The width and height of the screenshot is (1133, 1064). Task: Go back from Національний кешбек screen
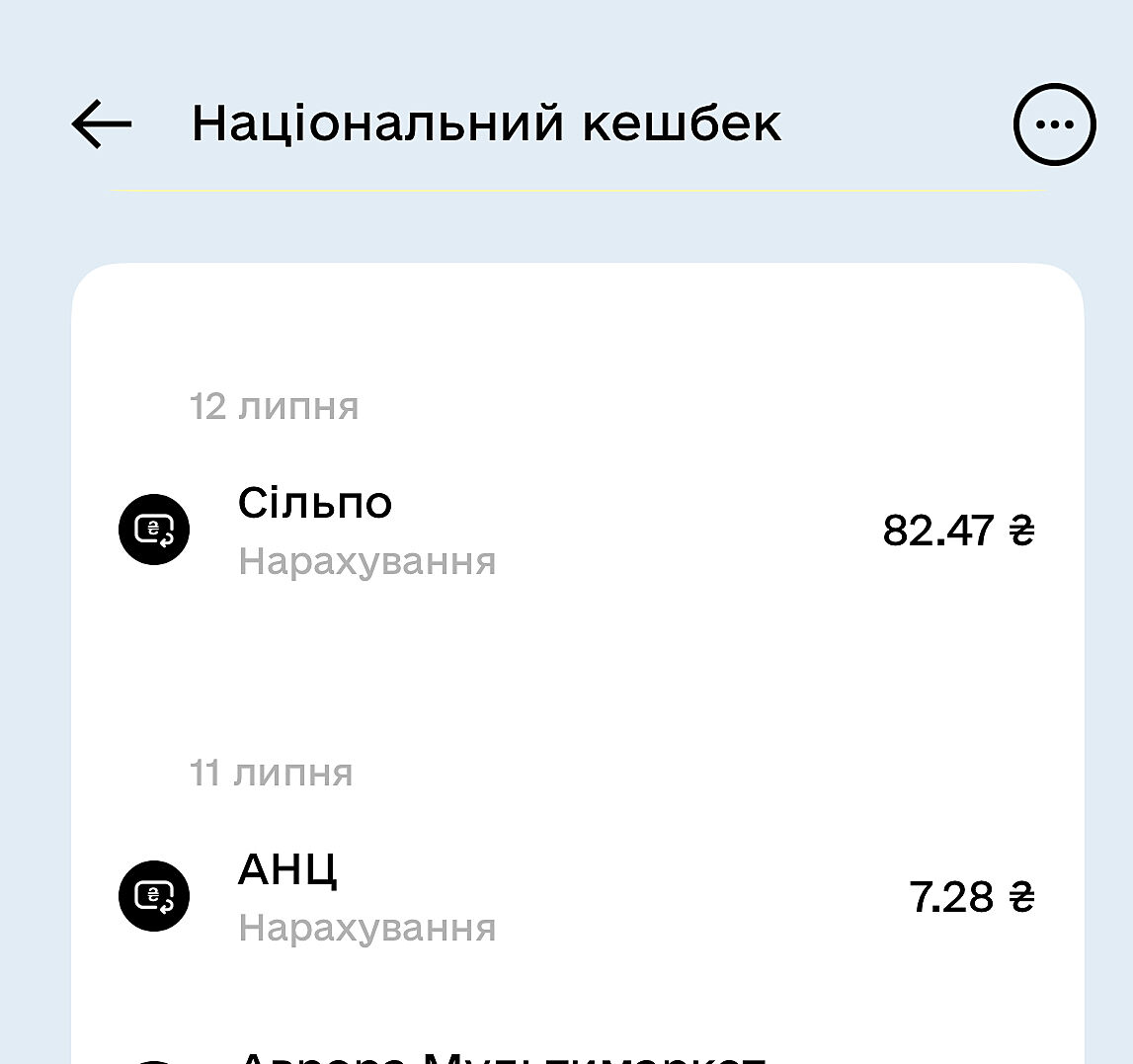(102, 124)
